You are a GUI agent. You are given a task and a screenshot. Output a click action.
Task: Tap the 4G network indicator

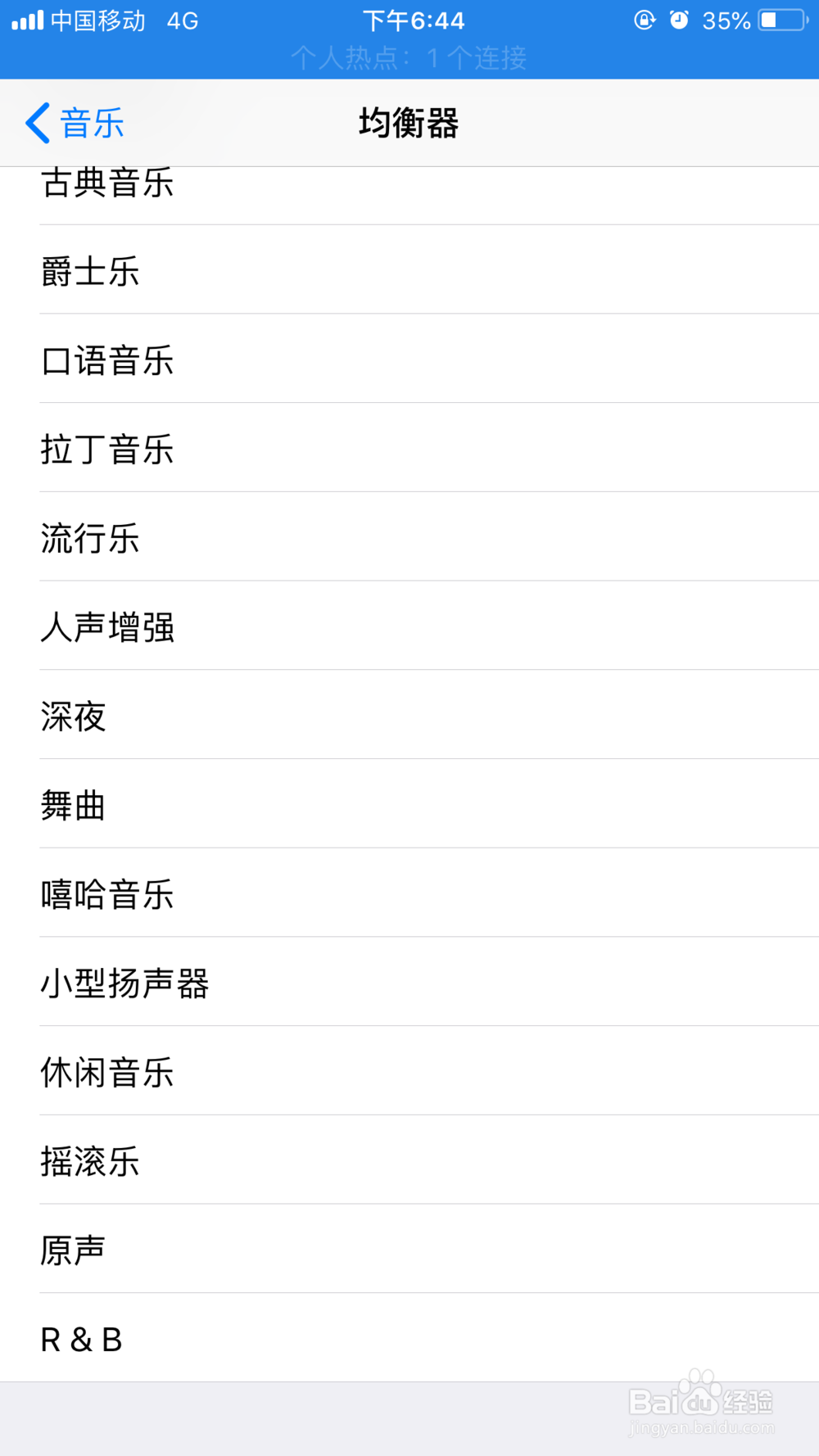click(x=182, y=20)
